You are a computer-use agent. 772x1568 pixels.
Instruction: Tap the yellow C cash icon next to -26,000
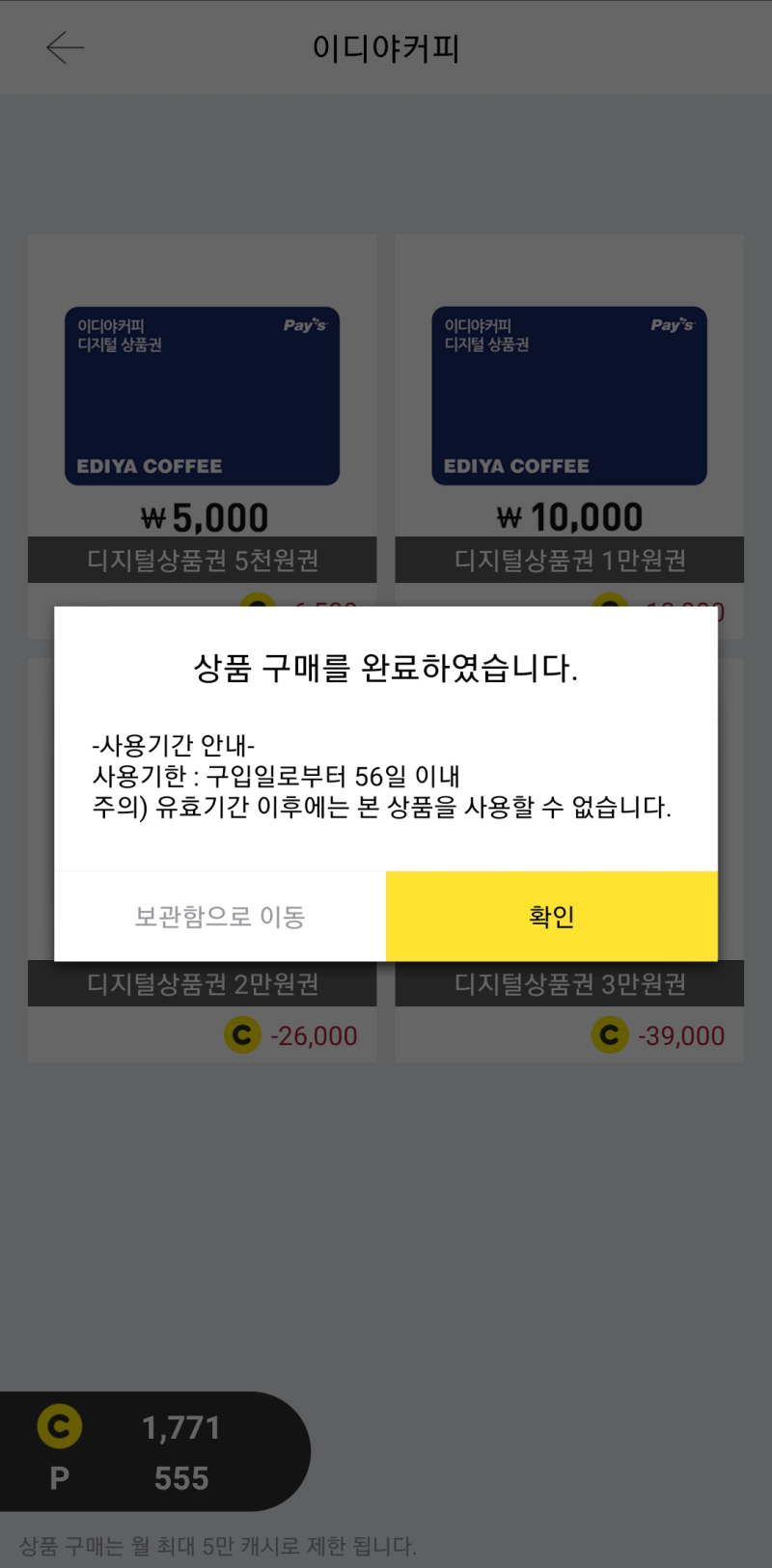click(x=240, y=1034)
